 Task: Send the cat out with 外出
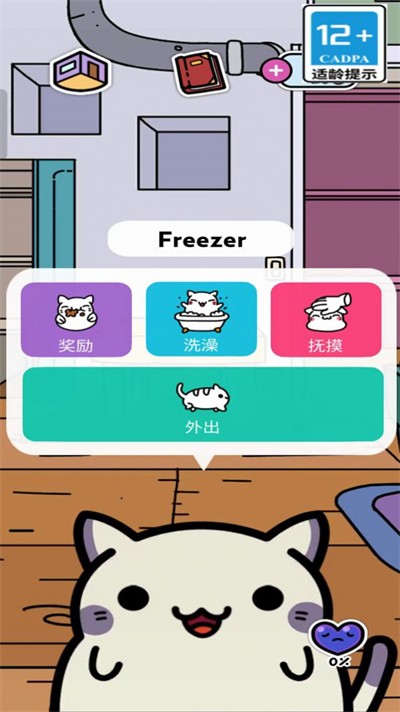pyautogui.click(x=203, y=404)
